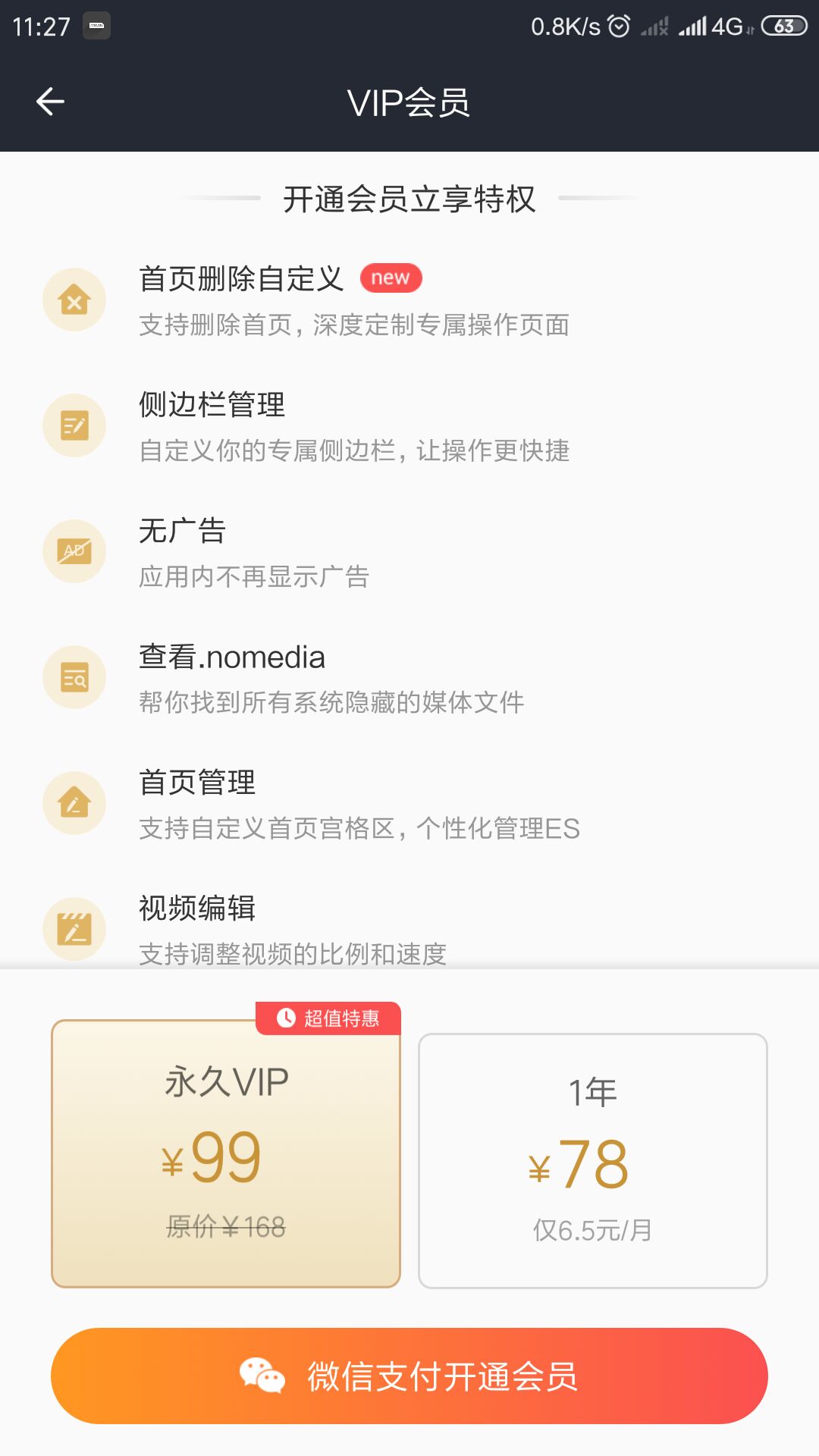Viewport: 819px width, 1456px height.
Task: Go back from the VIP会员 page
Action: pyautogui.click(x=50, y=102)
